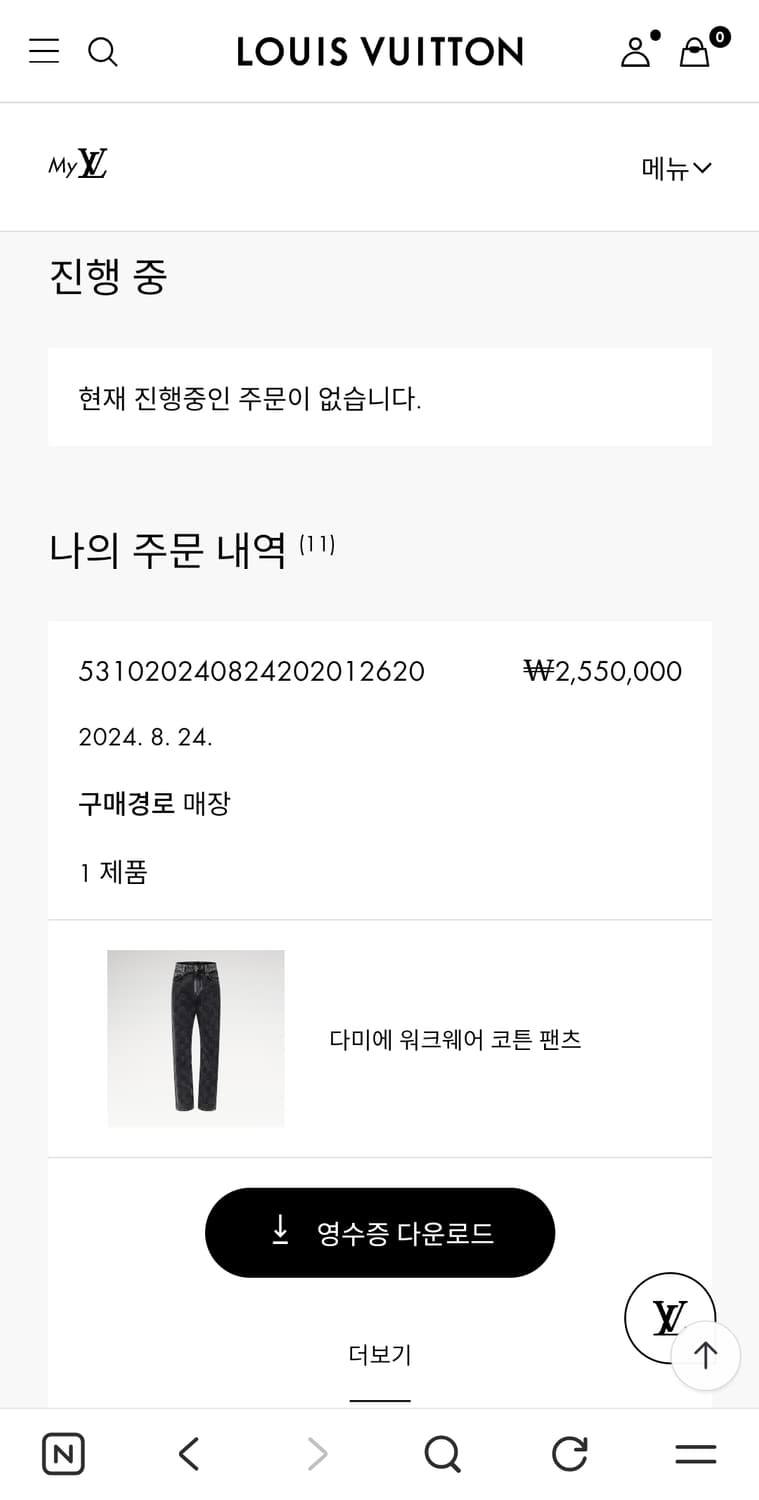The image size is (759, 1500).
Task: Click the browser refresh icon
Action: click(x=568, y=1453)
